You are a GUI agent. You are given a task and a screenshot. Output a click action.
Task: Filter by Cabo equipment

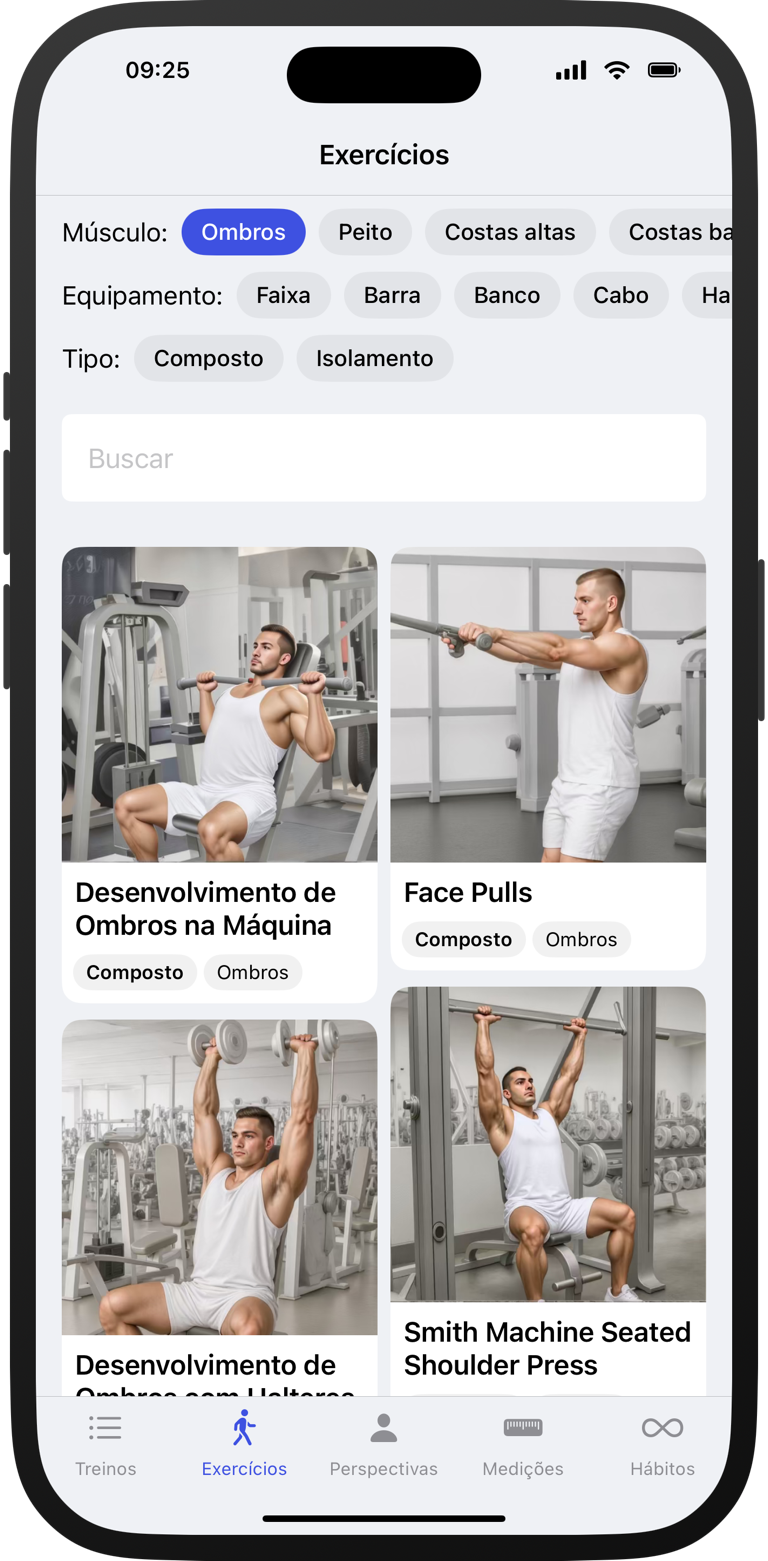click(620, 295)
